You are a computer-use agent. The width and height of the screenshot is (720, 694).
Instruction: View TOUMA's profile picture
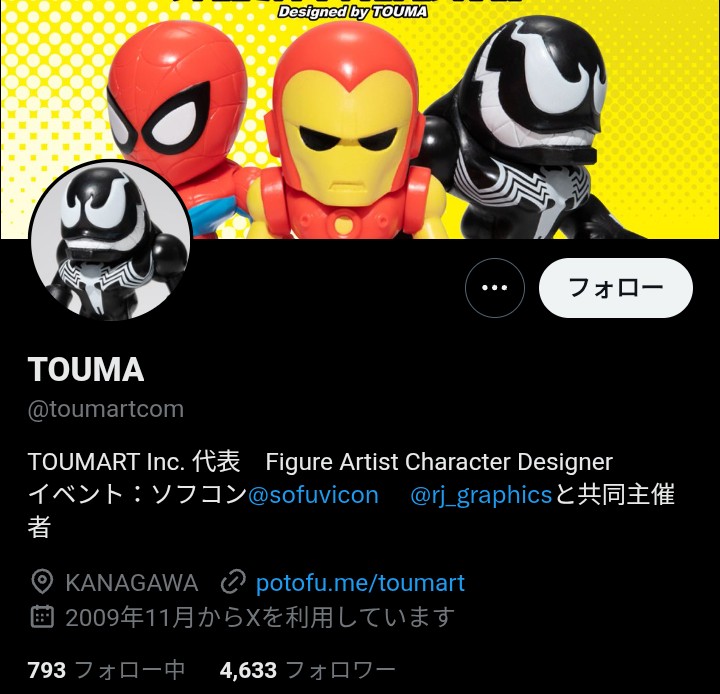pos(110,241)
